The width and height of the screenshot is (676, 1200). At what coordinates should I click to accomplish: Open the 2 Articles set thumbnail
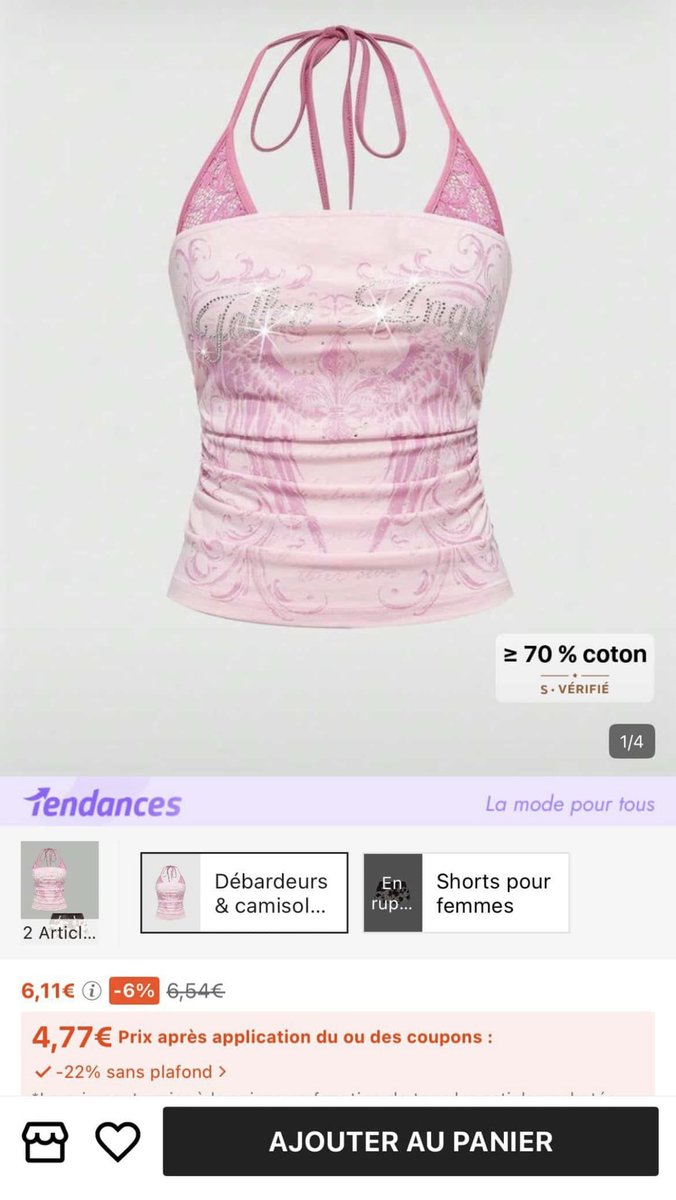pos(60,891)
